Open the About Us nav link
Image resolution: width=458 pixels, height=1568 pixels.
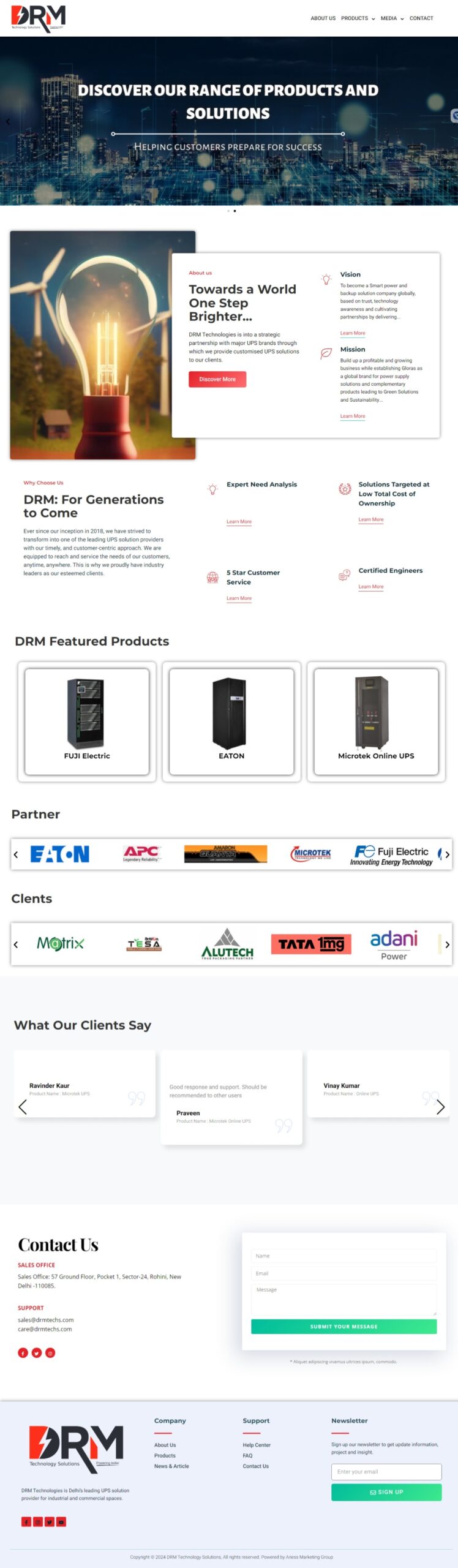point(323,18)
